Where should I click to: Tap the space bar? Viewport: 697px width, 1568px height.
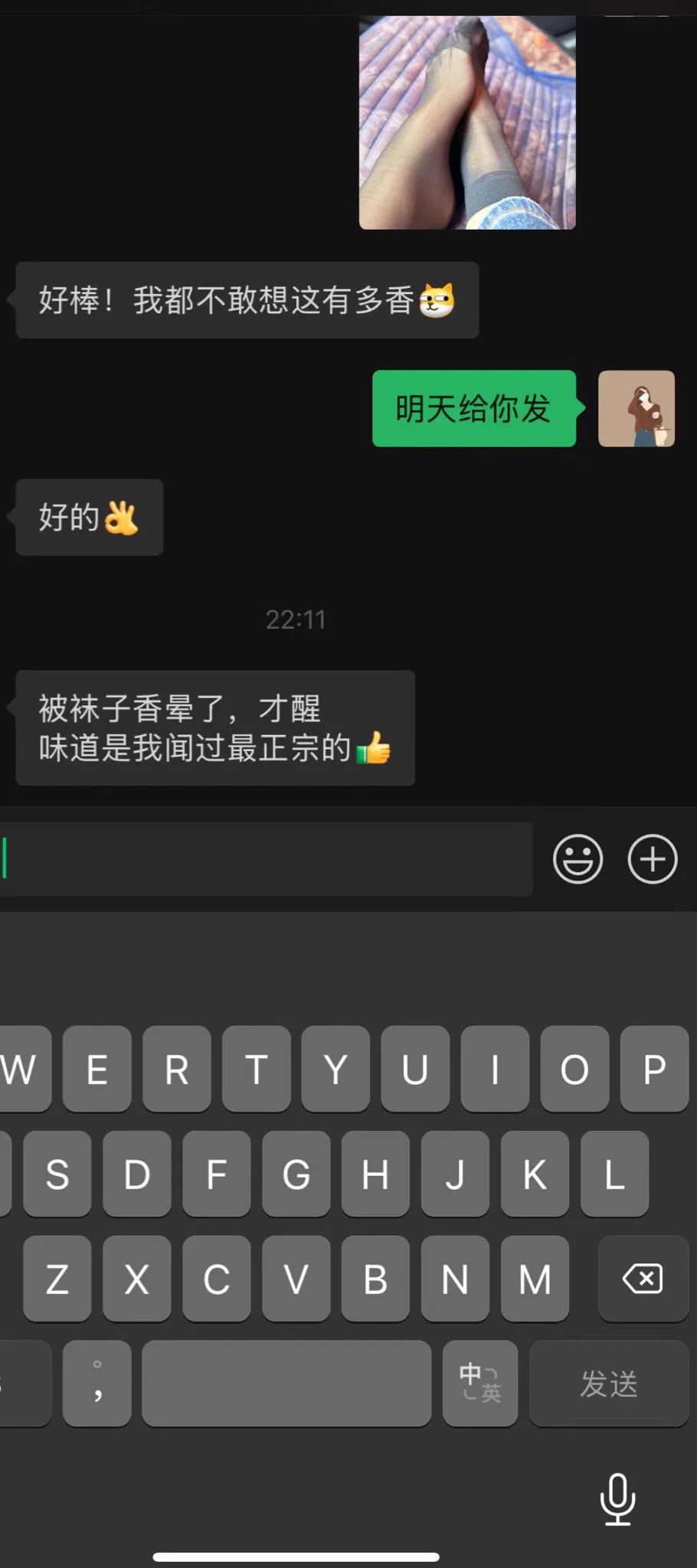[286, 1383]
